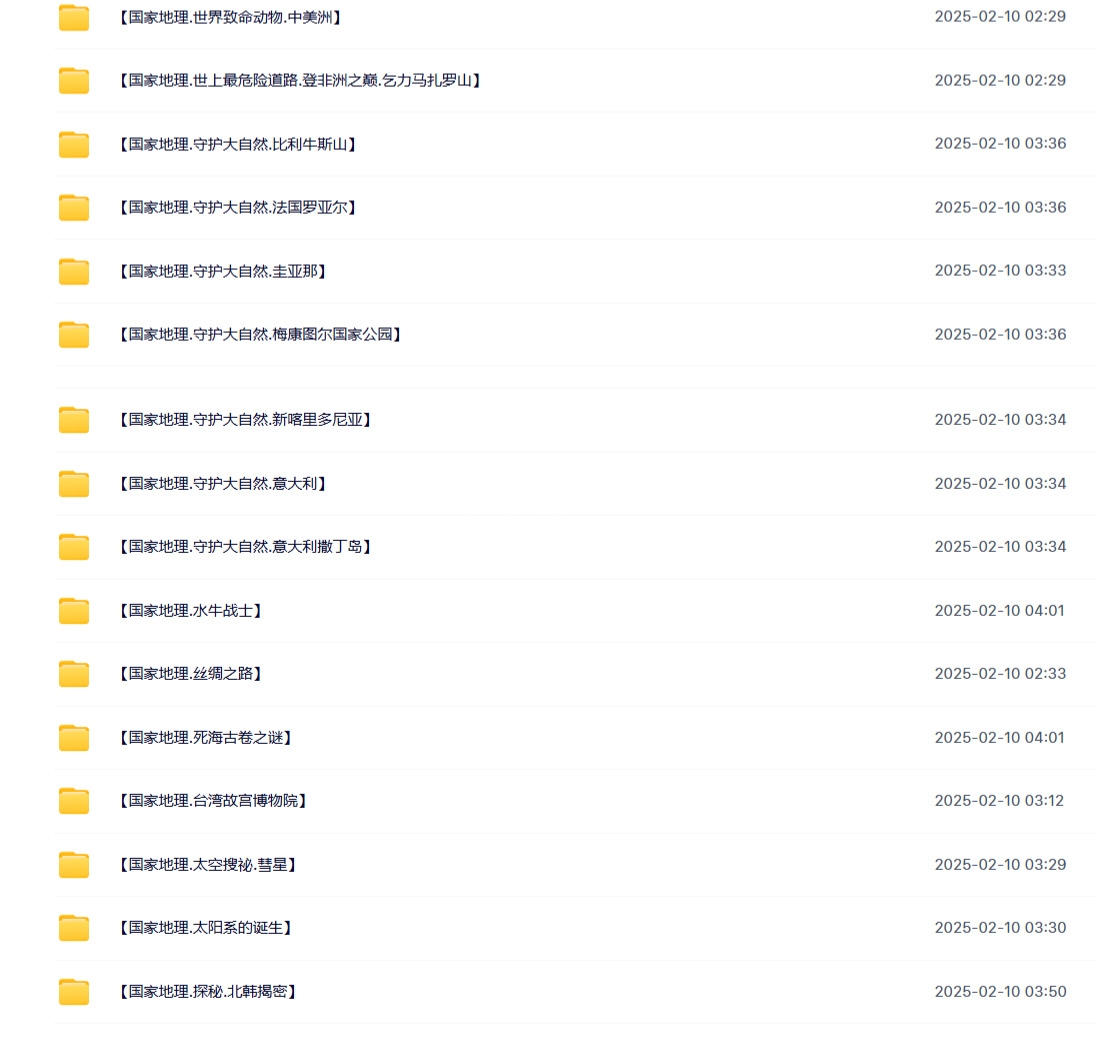Open the 太空搜秘.彗星 folder
This screenshot has width=1096, height=1038.
207,865
